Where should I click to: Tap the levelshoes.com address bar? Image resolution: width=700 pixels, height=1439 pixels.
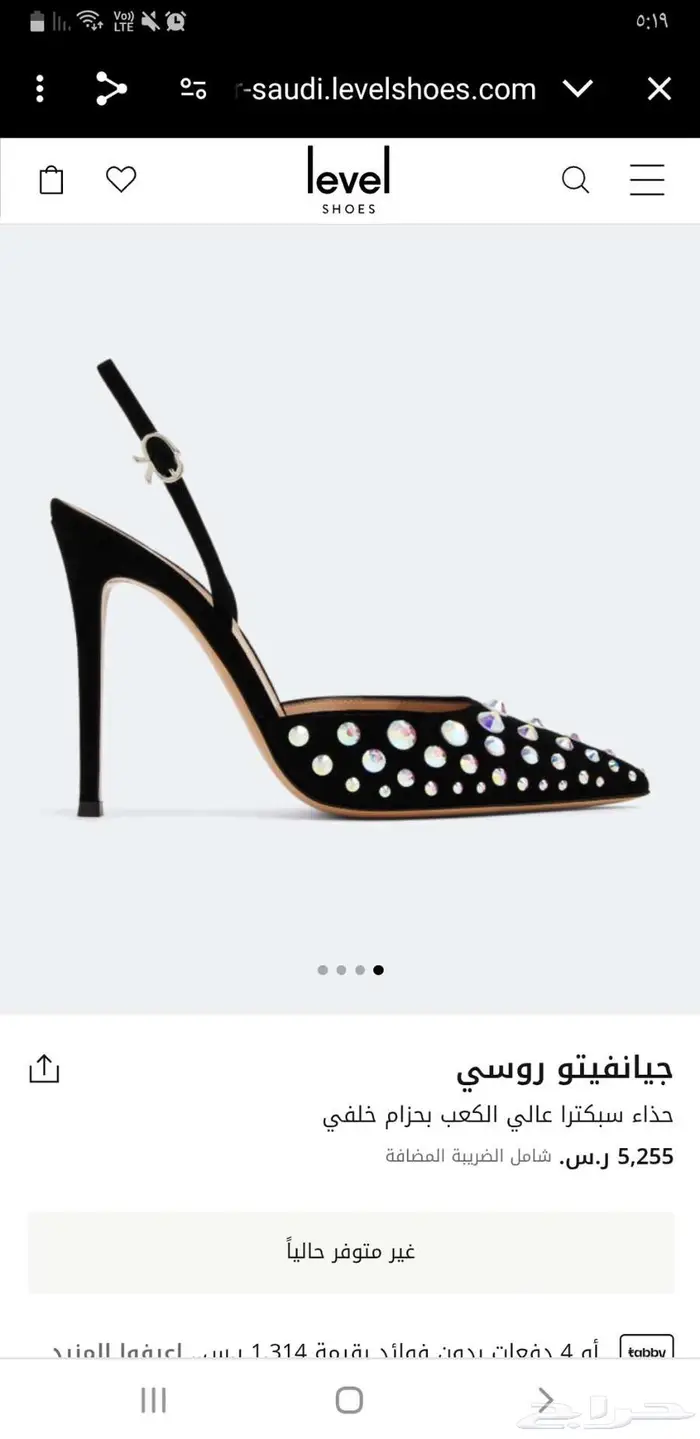pos(385,89)
